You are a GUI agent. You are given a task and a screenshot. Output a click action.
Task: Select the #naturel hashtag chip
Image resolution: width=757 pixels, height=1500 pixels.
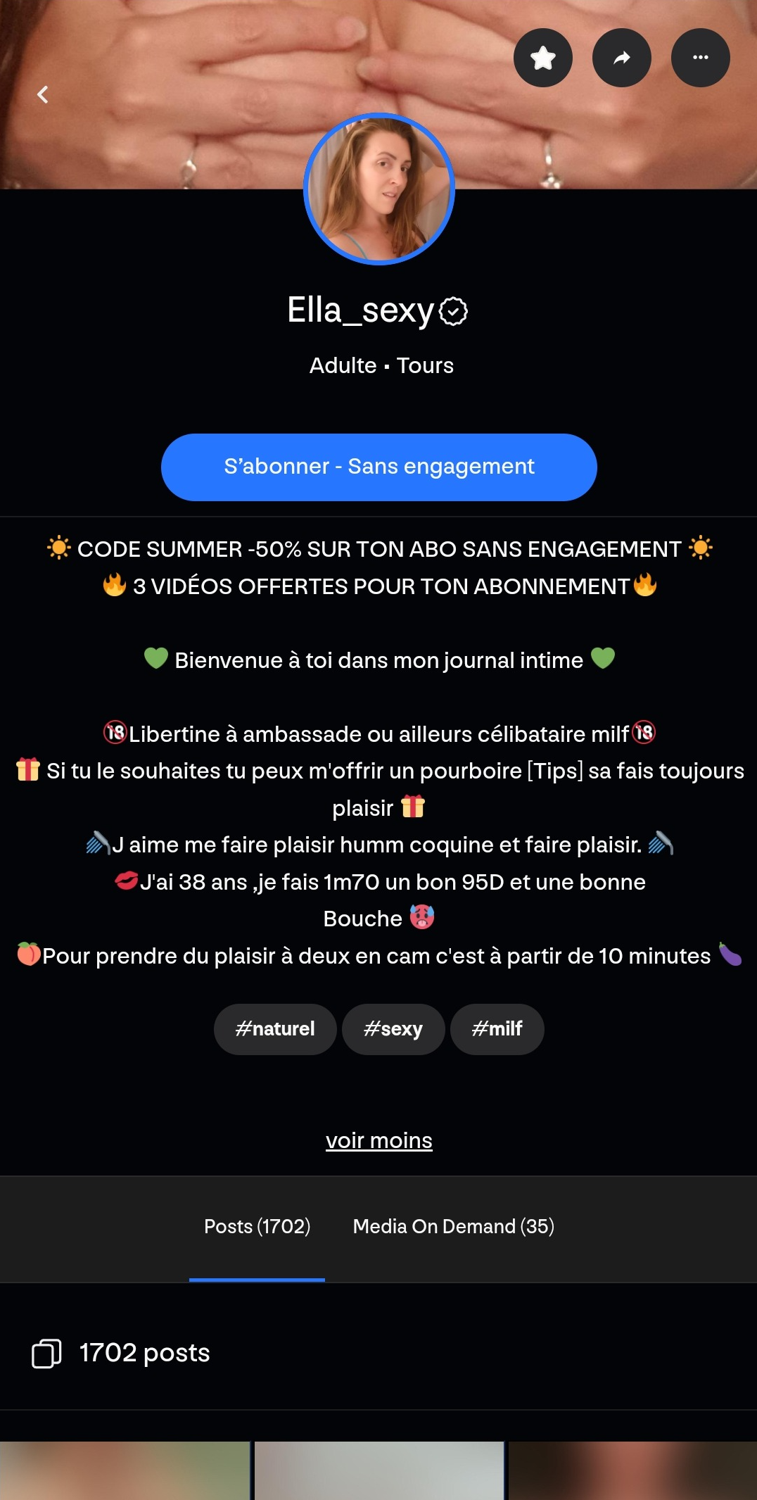tap(275, 1029)
